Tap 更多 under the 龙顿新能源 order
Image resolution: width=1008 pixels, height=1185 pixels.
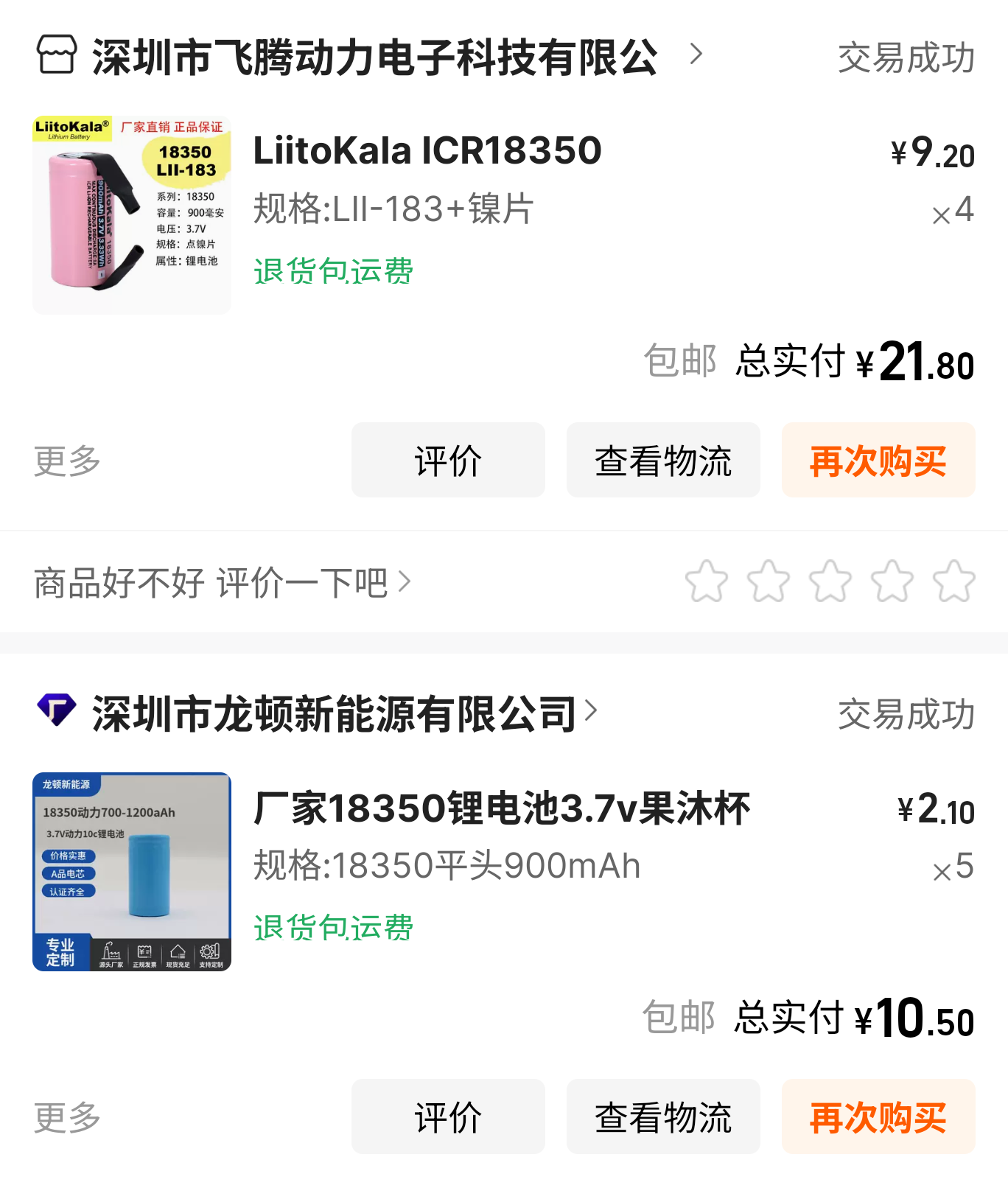point(67,1117)
